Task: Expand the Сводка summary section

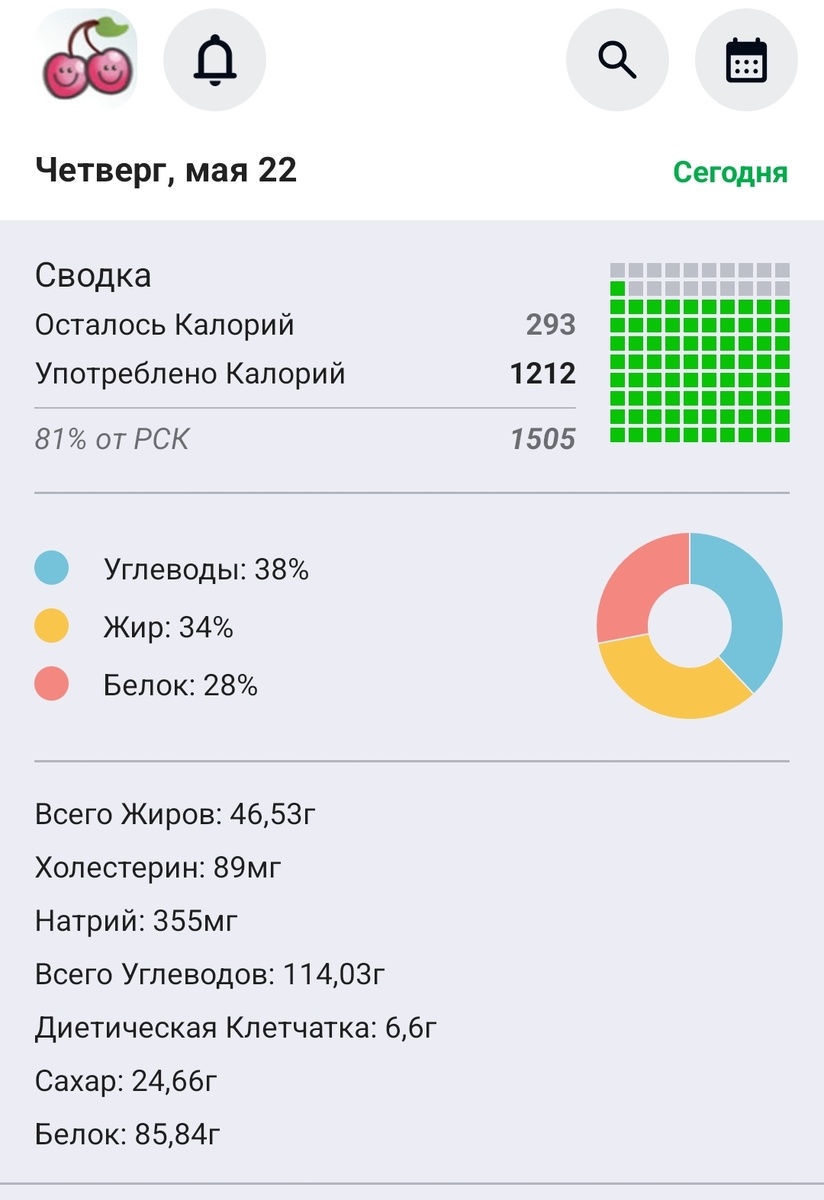Action: click(95, 275)
